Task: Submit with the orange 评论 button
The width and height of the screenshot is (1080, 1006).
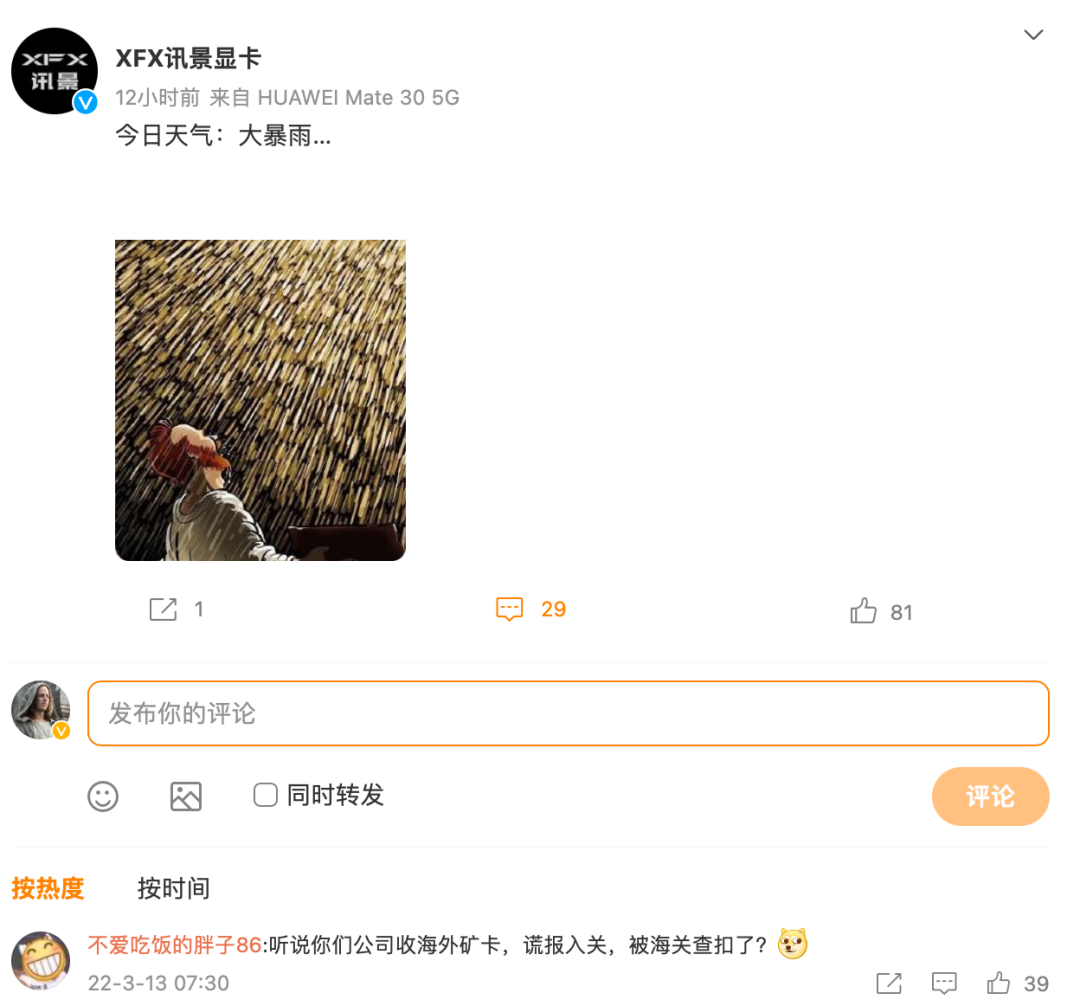Action: (x=990, y=796)
